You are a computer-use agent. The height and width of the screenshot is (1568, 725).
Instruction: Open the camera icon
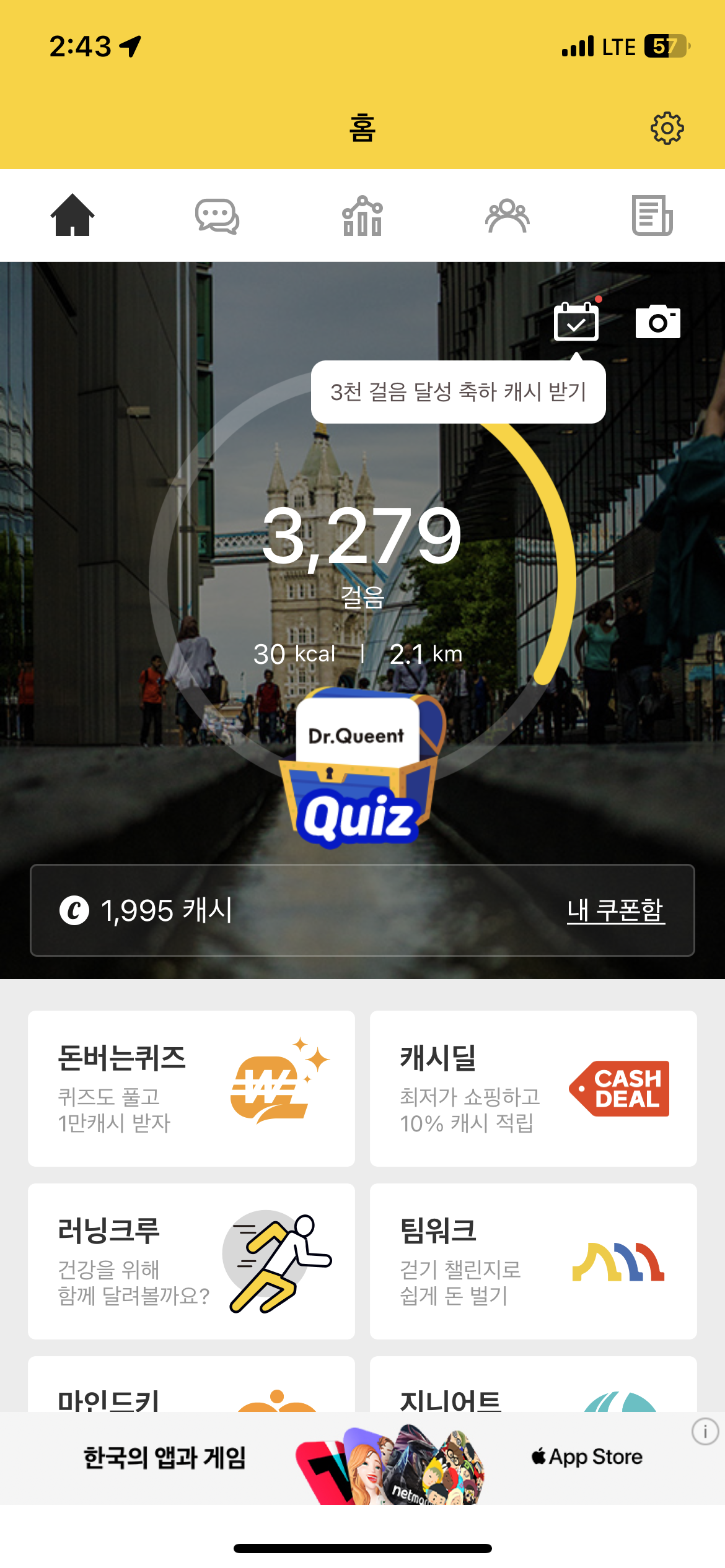click(x=657, y=322)
